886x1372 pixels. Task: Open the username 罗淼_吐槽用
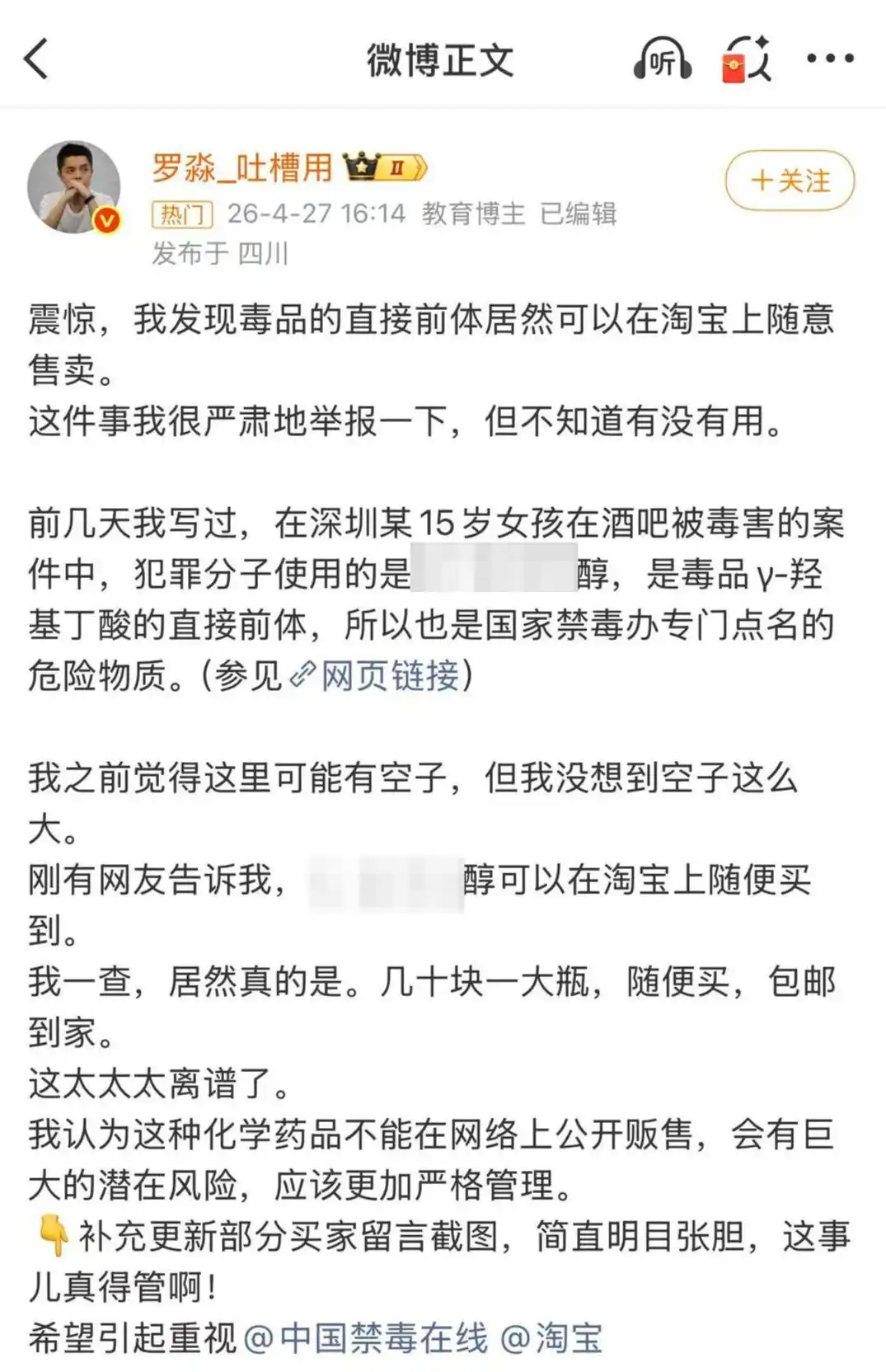click(x=241, y=168)
